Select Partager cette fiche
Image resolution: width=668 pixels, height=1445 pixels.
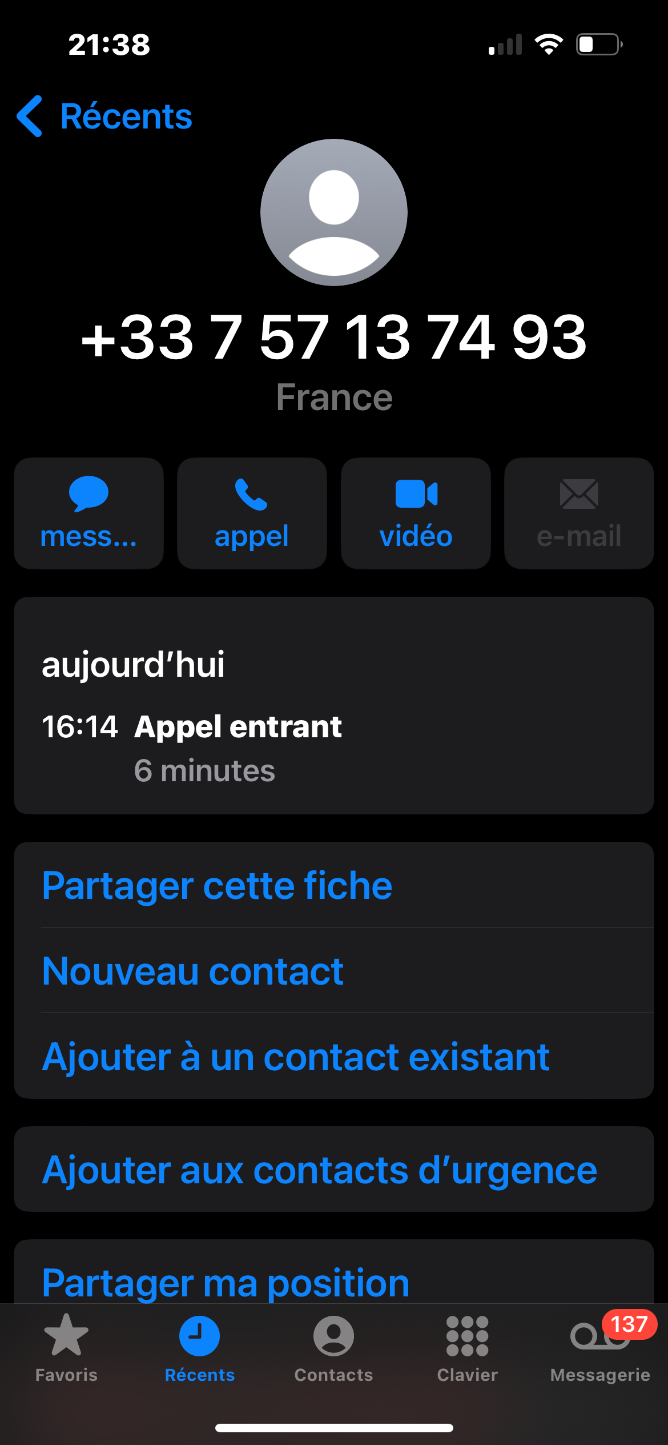click(334, 885)
